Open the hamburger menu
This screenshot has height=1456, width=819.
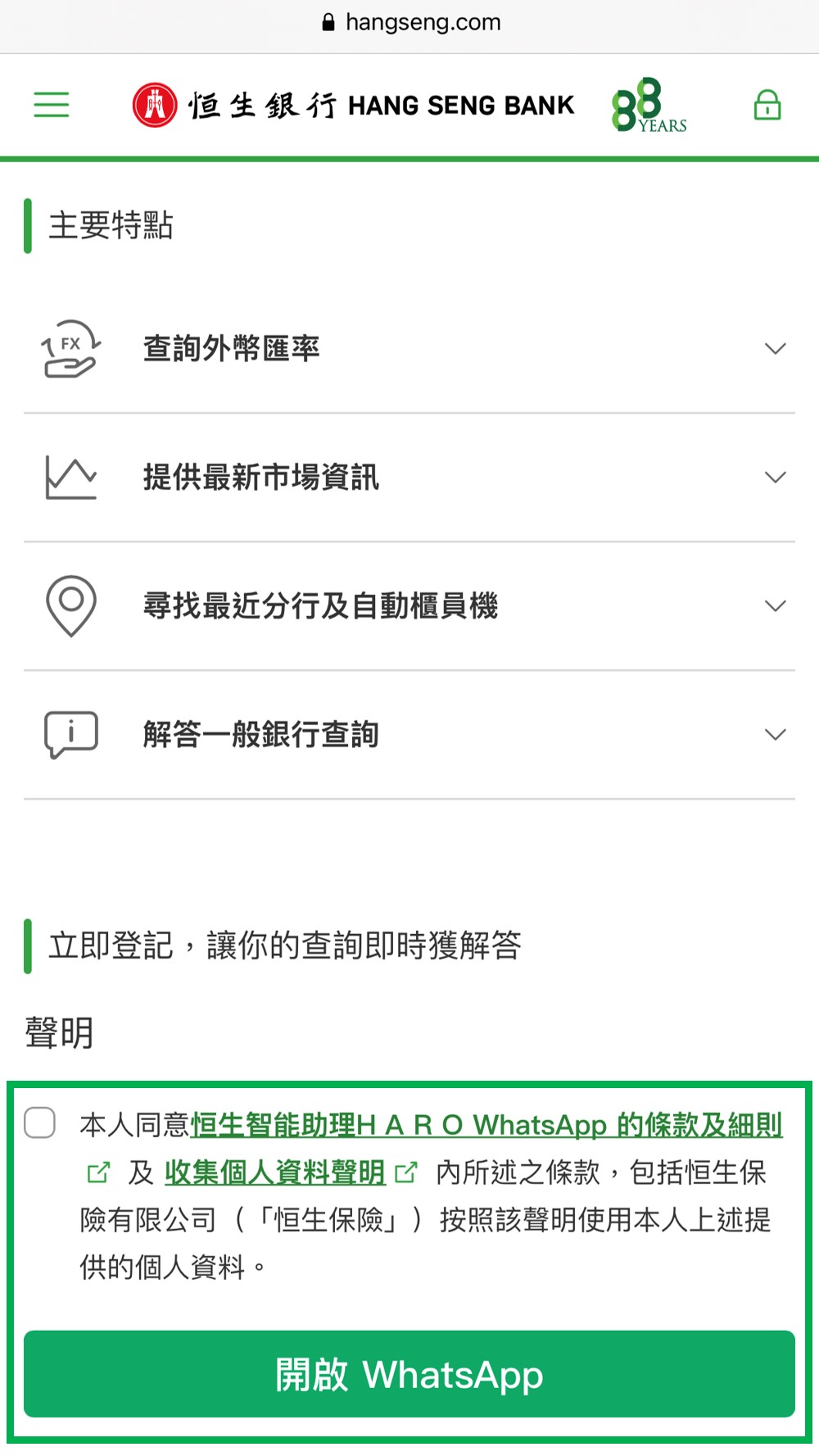click(51, 105)
